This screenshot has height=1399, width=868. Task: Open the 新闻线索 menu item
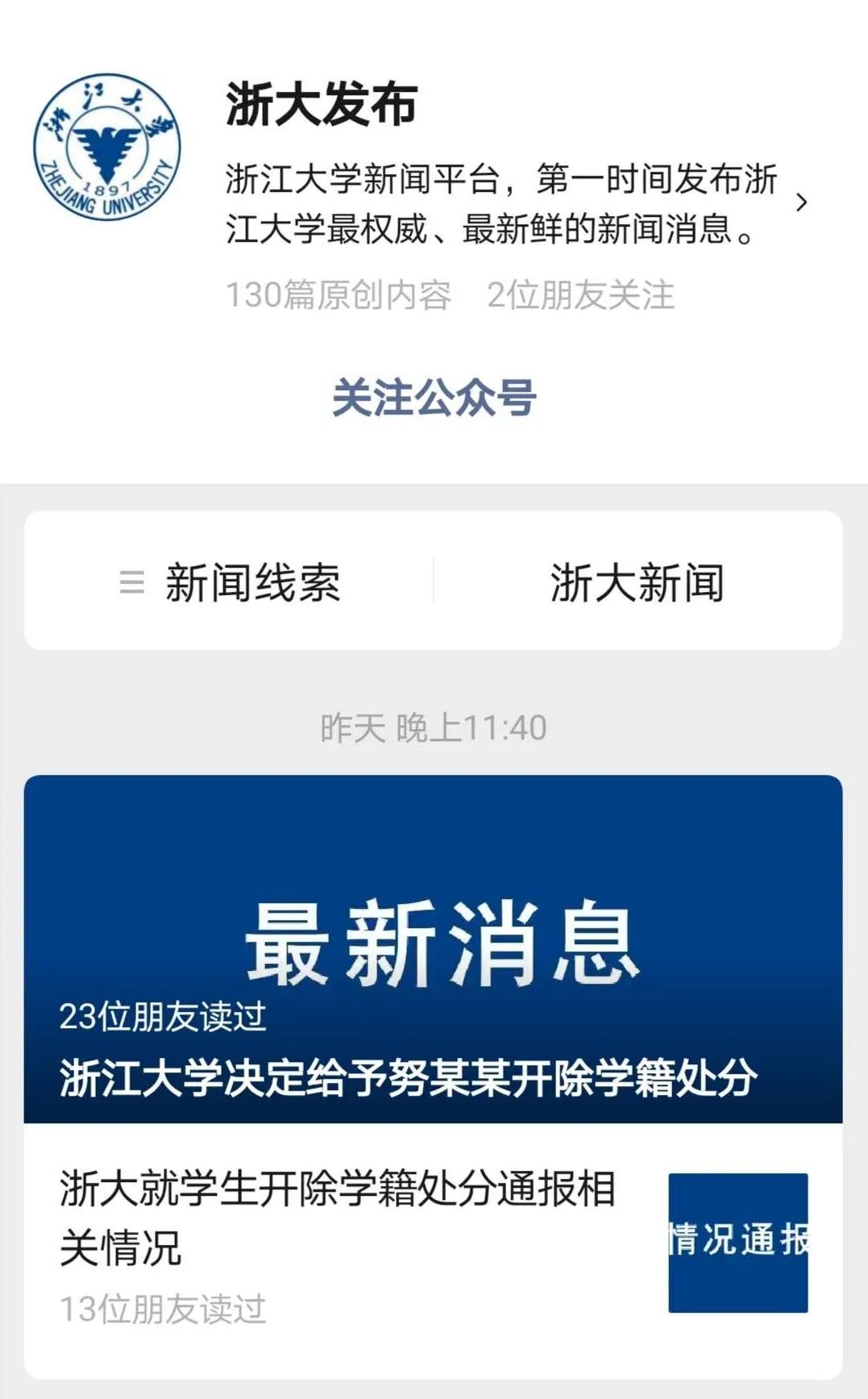pos(254,583)
